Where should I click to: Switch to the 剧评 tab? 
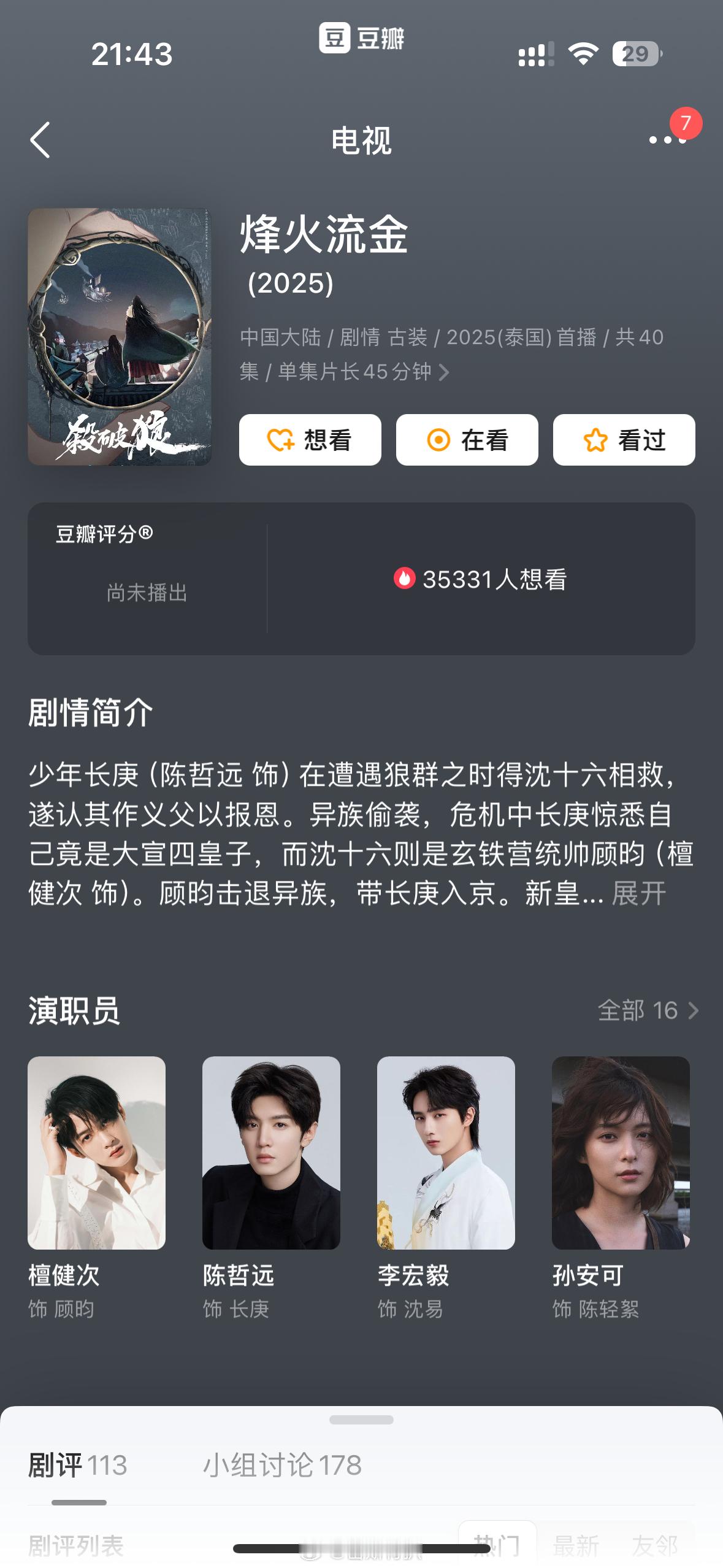78,1466
